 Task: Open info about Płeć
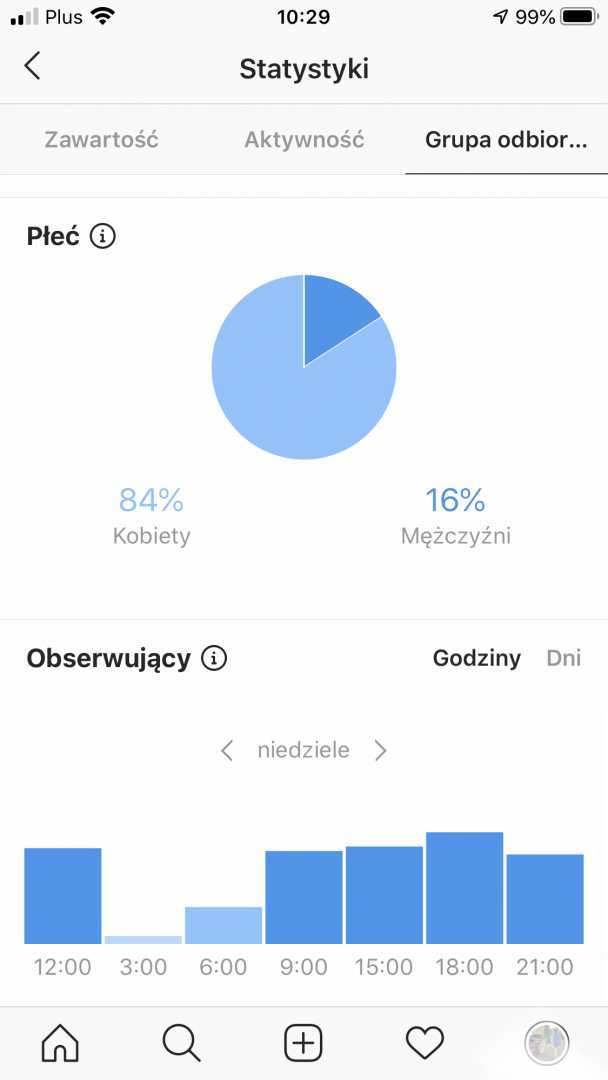click(x=103, y=237)
